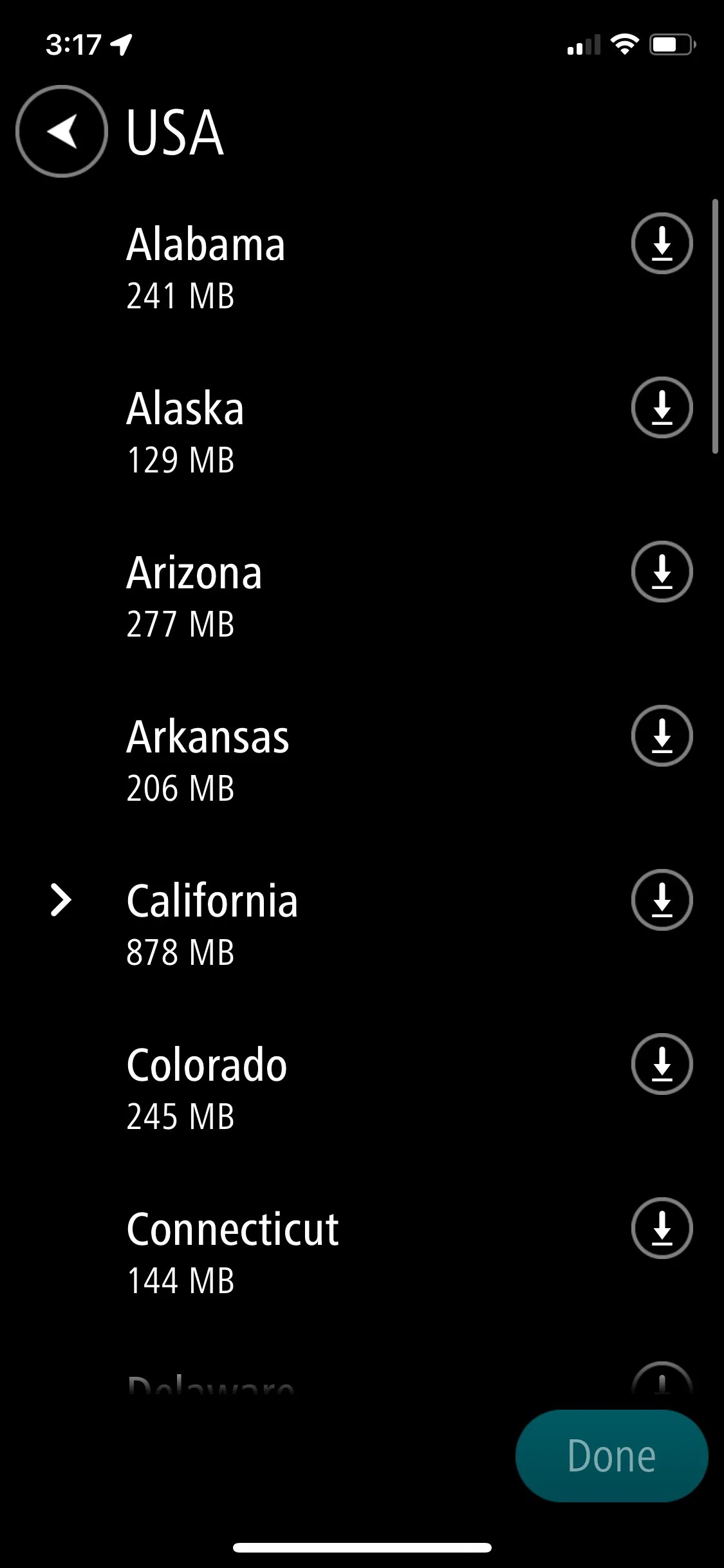The height and width of the screenshot is (1568, 724).
Task: Tap the 878 MB size label under California
Action: tap(180, 955)
